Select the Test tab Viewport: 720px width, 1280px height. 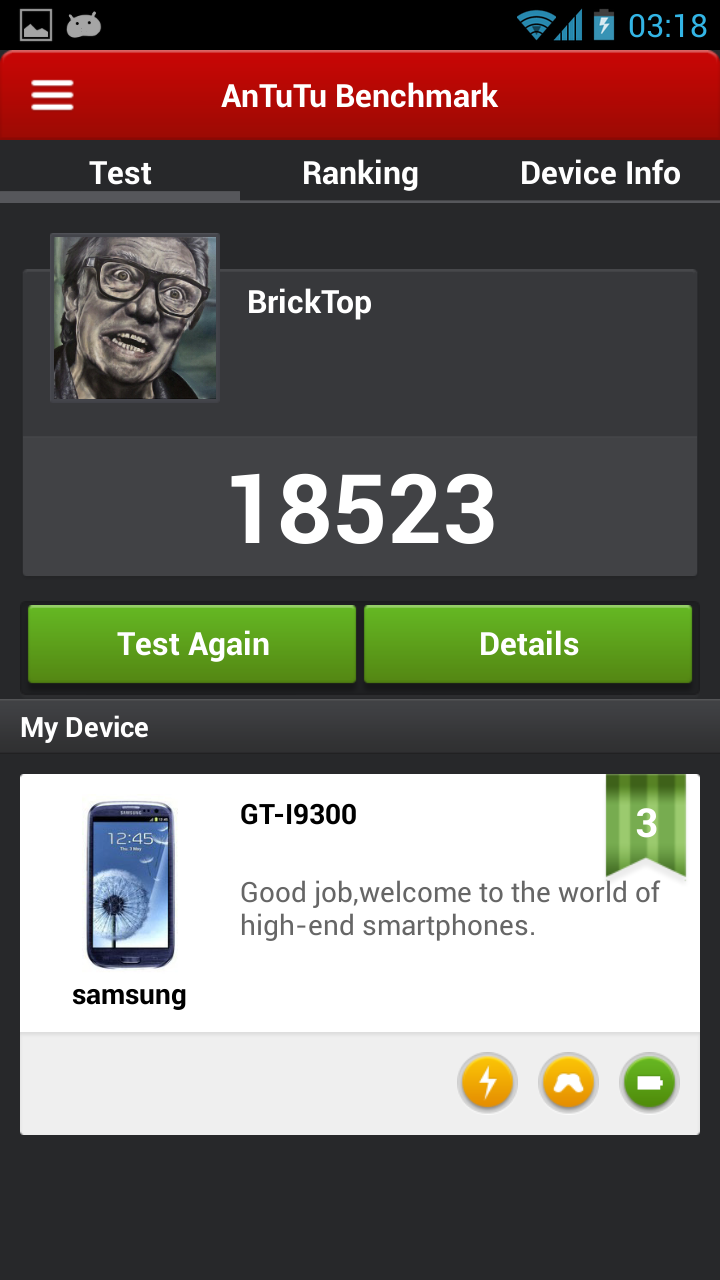[120, 173]
